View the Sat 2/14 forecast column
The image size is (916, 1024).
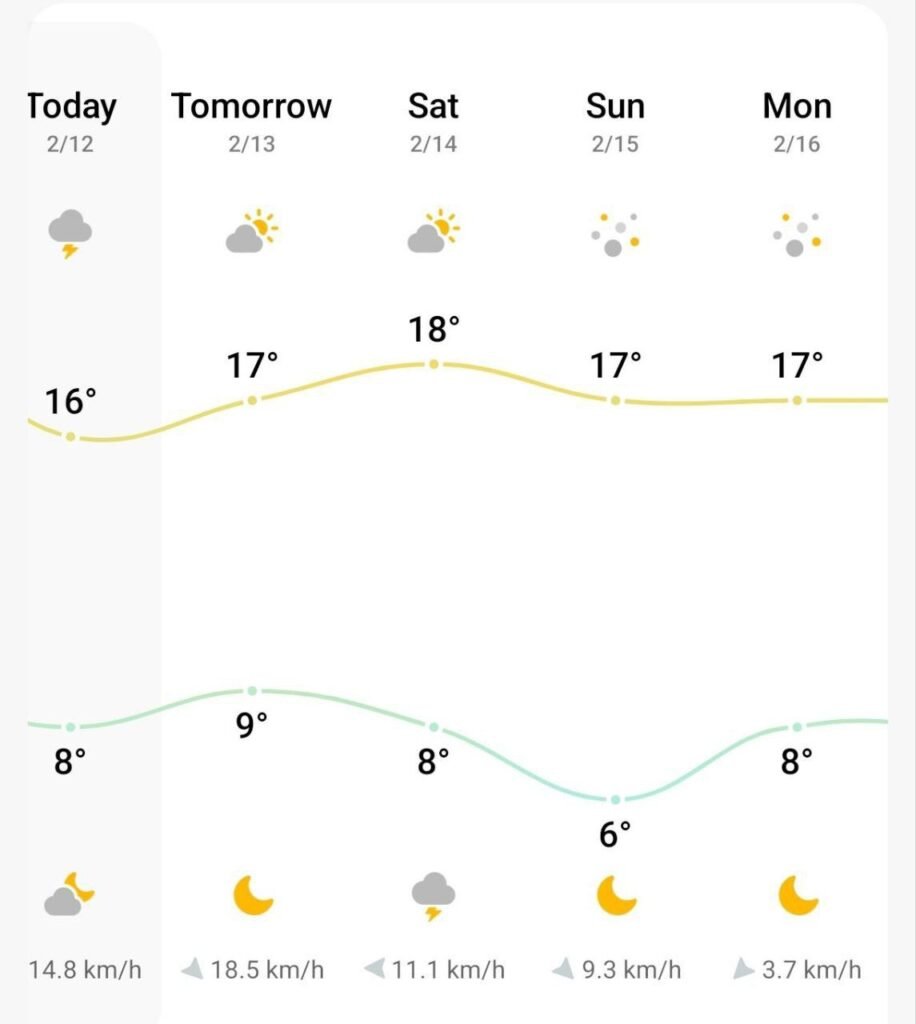coord(433,120)
